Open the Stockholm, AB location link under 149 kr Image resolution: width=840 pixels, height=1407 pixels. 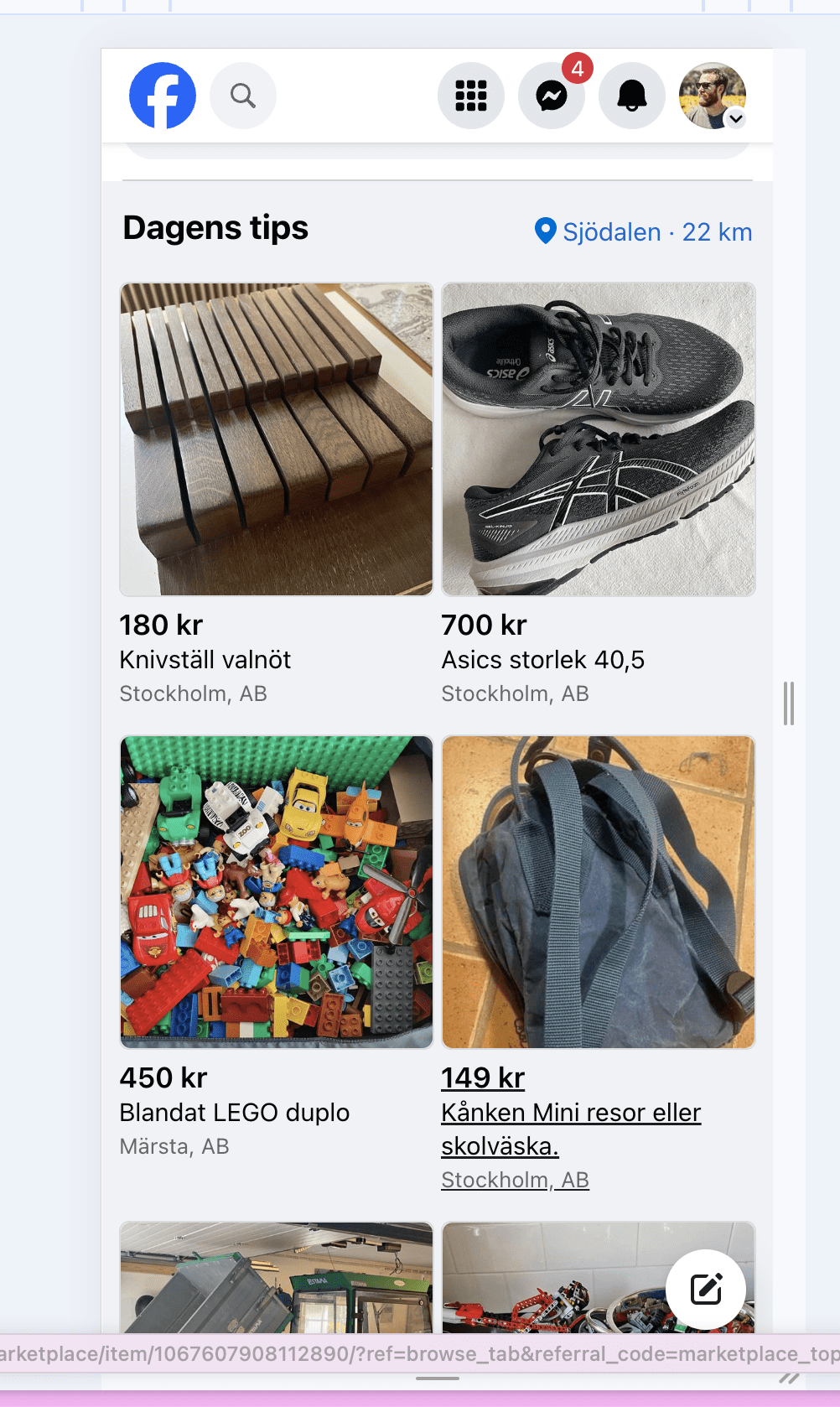point(516,1179)
